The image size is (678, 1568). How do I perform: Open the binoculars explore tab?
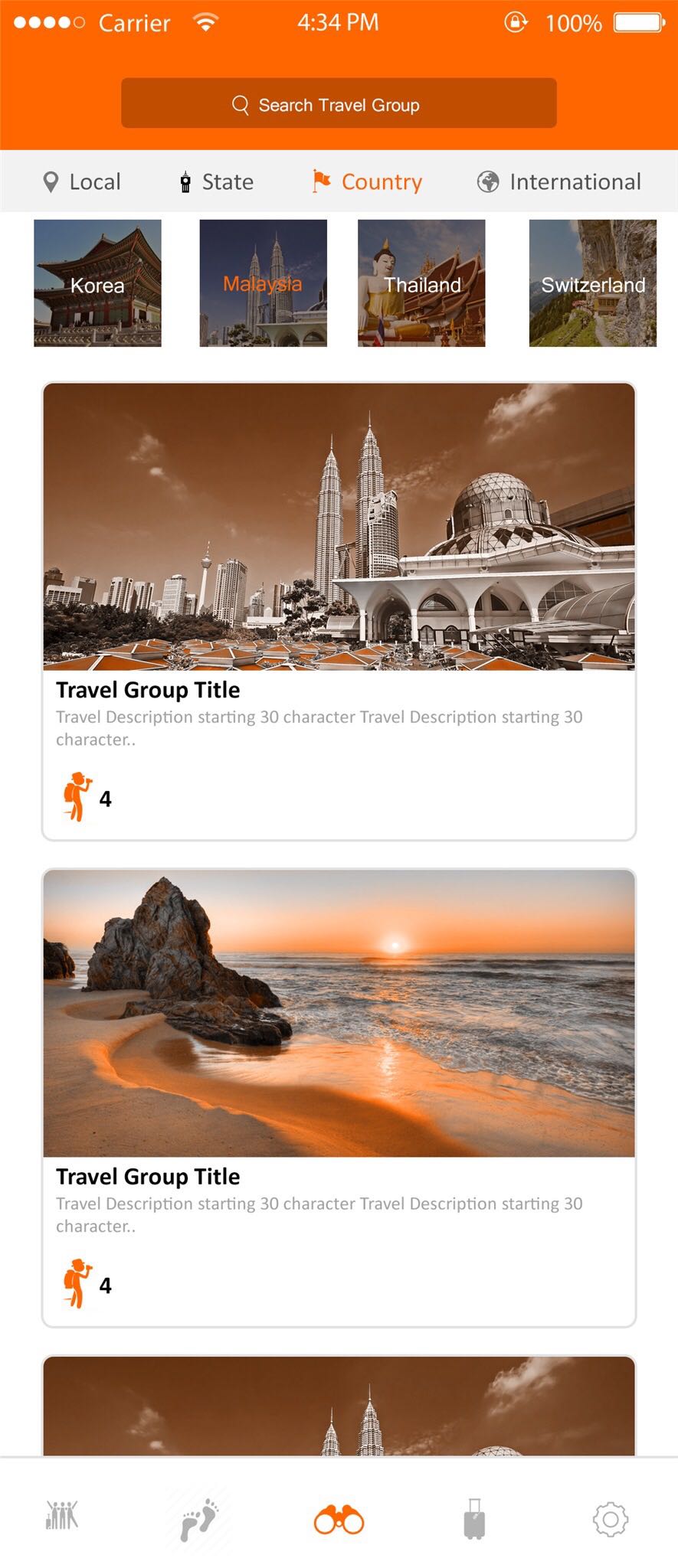[339, 1519]
